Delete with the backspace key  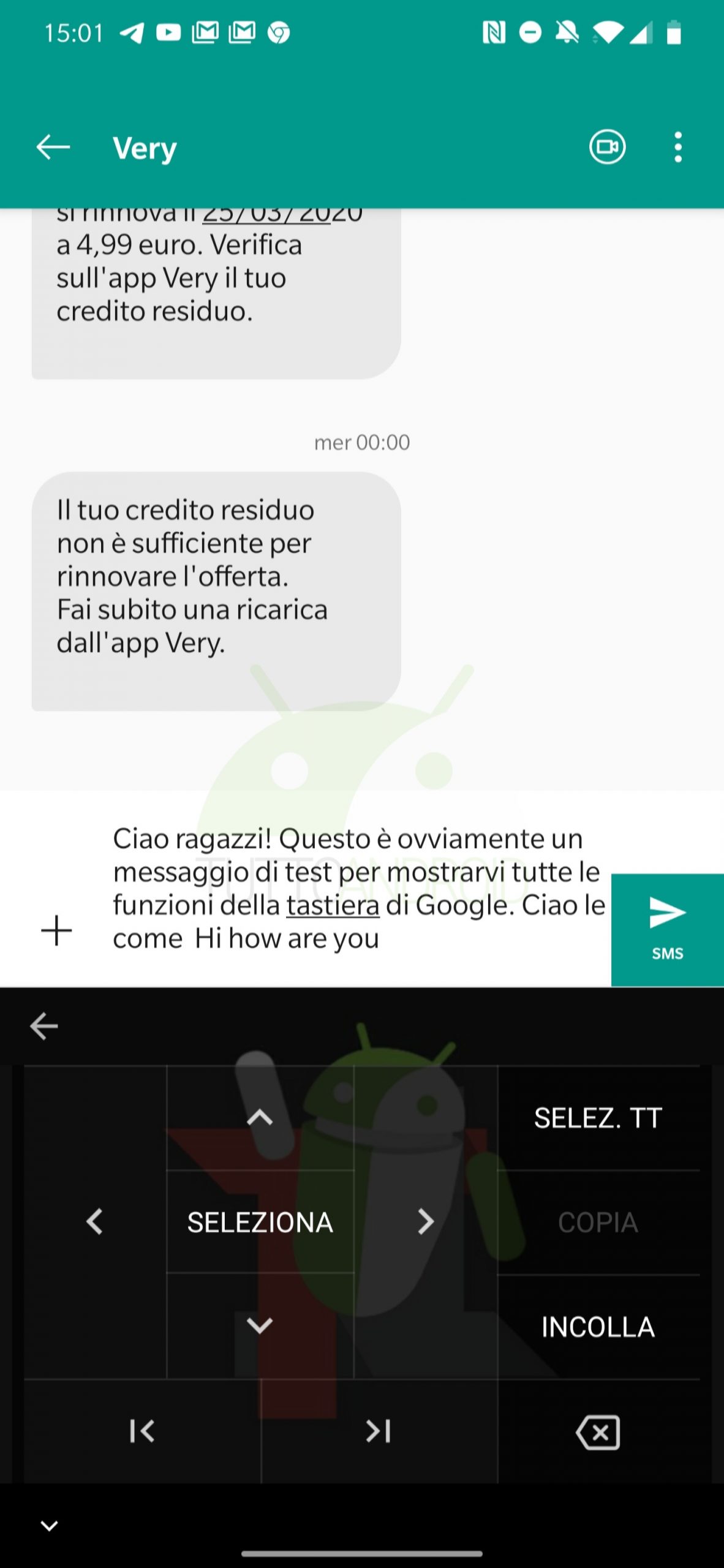pos(598,1432)
